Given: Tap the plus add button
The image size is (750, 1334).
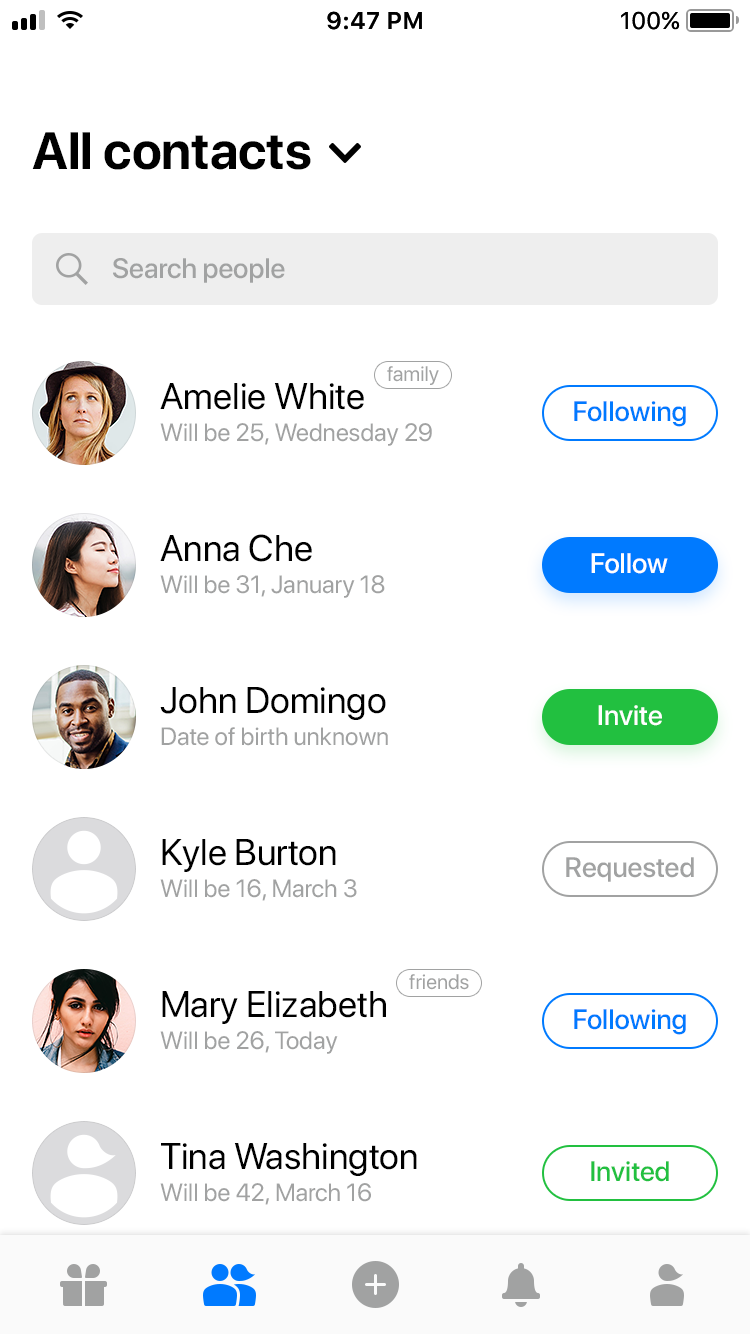Looking at the screenshot, I should [375, 1285].
